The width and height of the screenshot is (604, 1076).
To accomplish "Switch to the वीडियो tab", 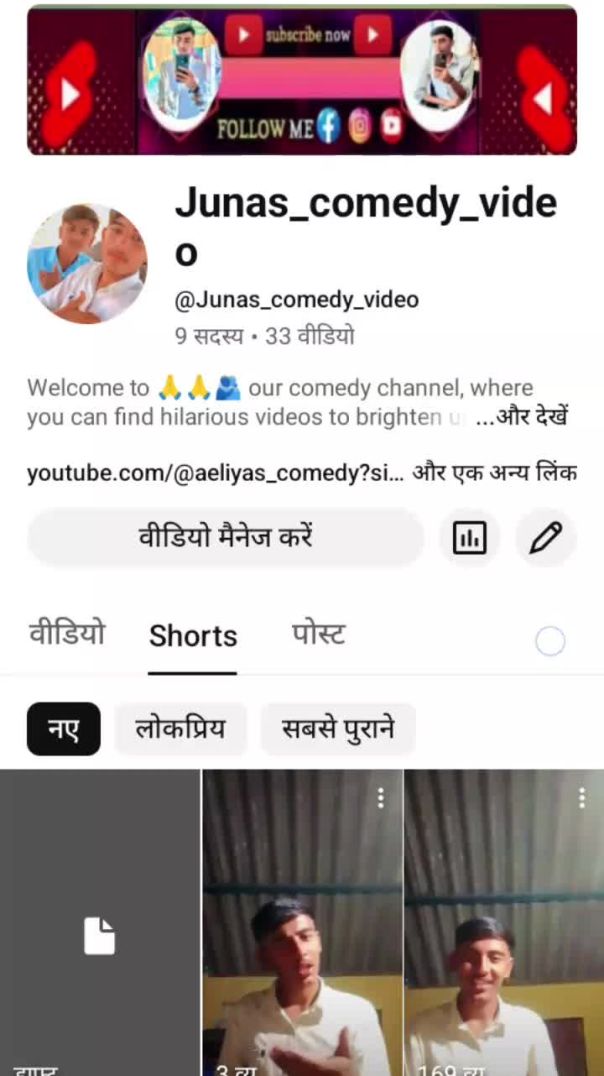I will [x=67, y=635].
